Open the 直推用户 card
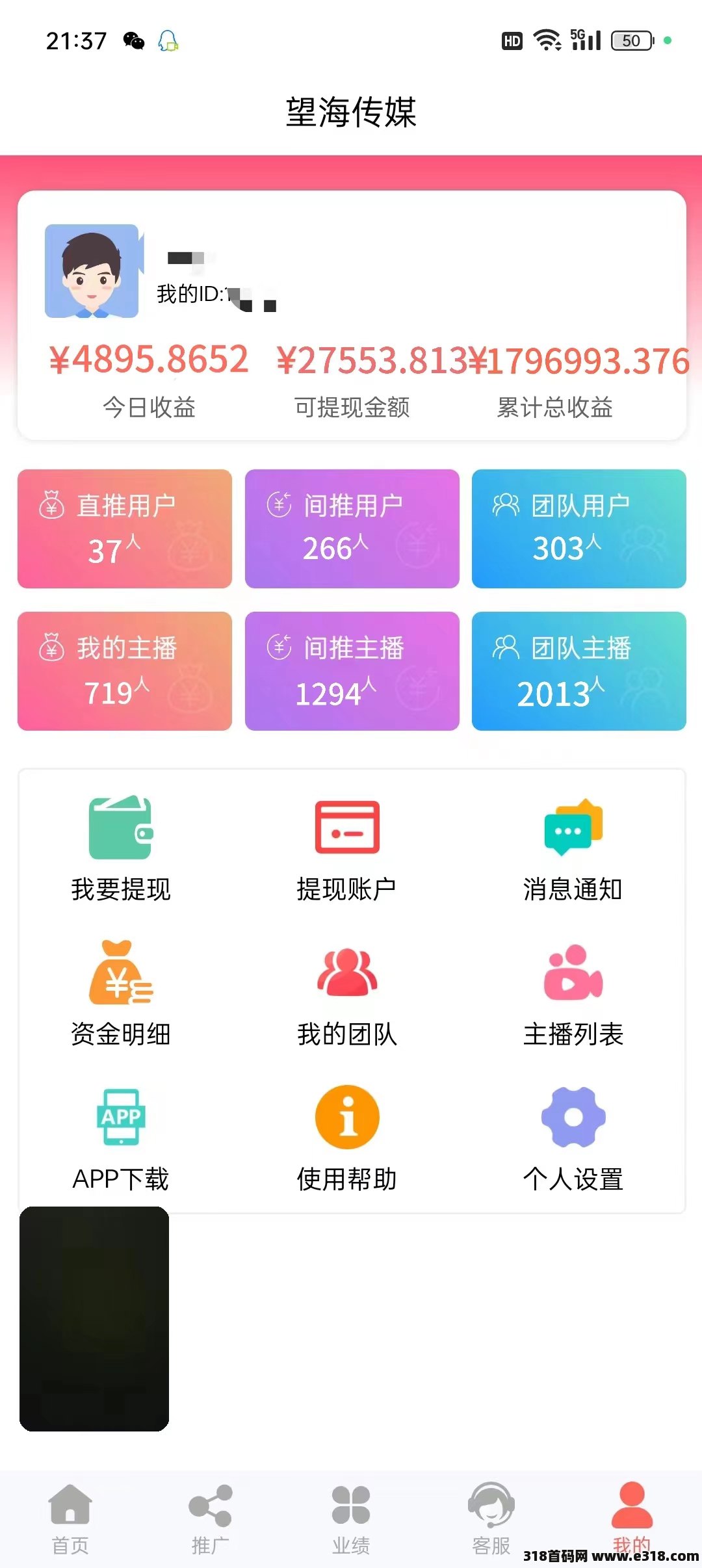 point(125,529)
